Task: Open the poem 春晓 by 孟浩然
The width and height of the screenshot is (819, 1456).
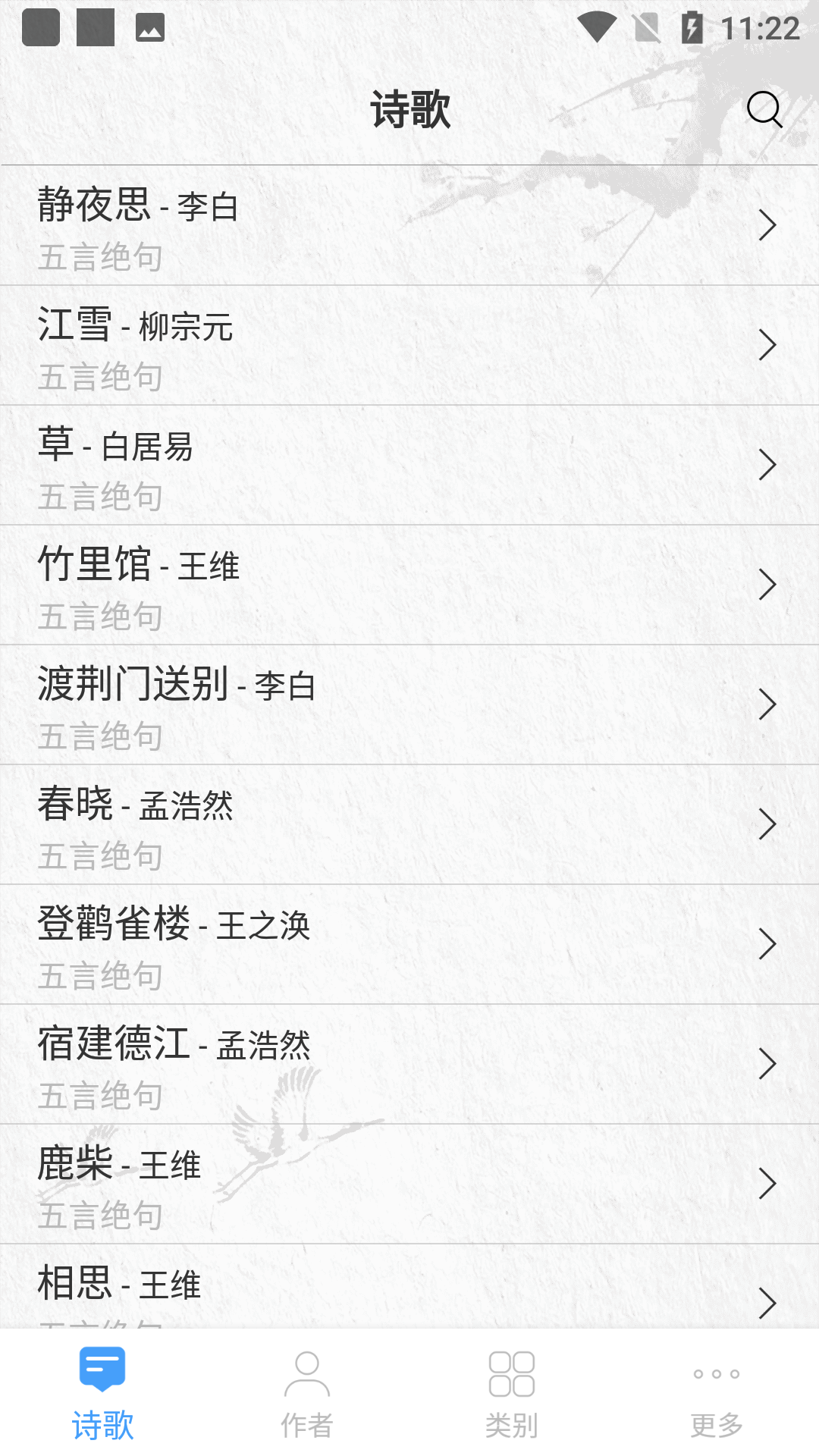Action: [409, 824]
